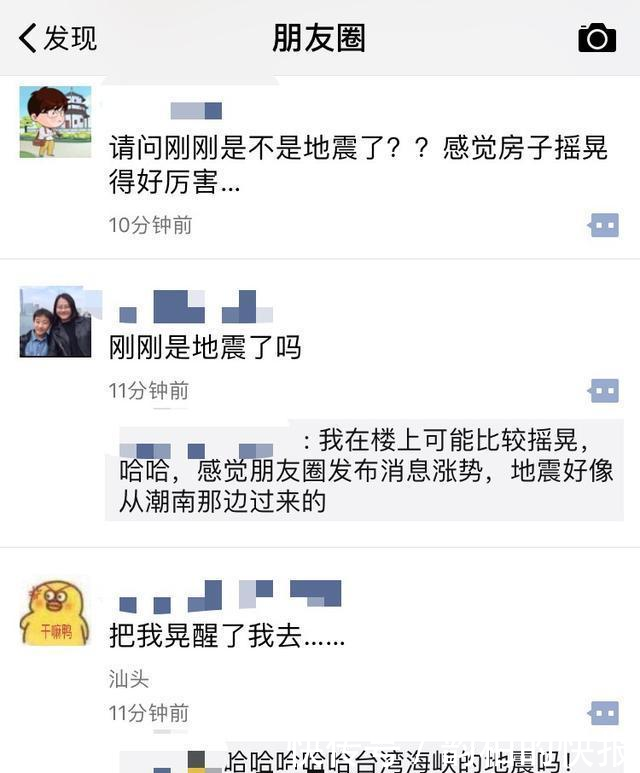The height and width of the screenshot is (773, 640).
Task: Open profile of the couple photo avatar
Action: [x=55, y=322]
